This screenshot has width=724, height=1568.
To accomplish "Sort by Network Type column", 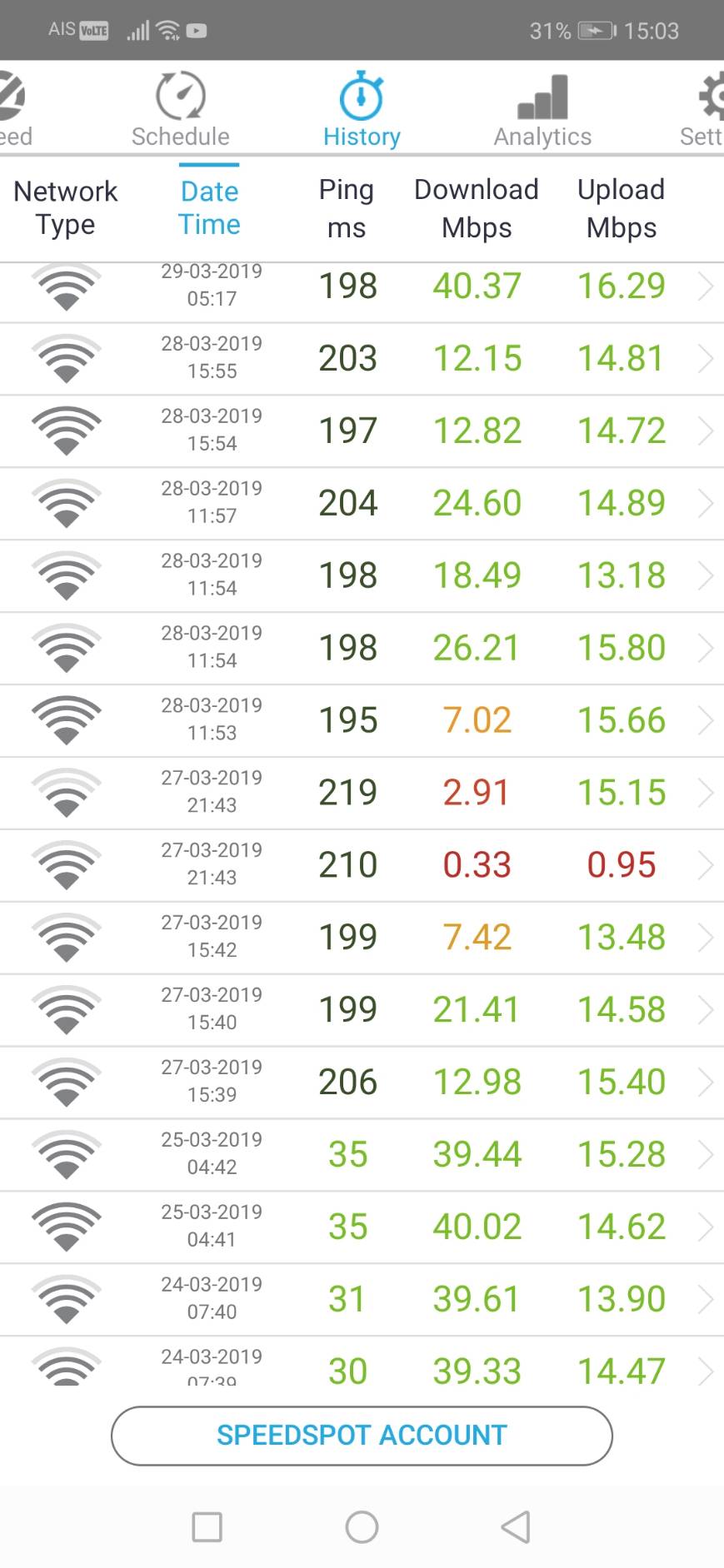I will click(x=66, y=208).
